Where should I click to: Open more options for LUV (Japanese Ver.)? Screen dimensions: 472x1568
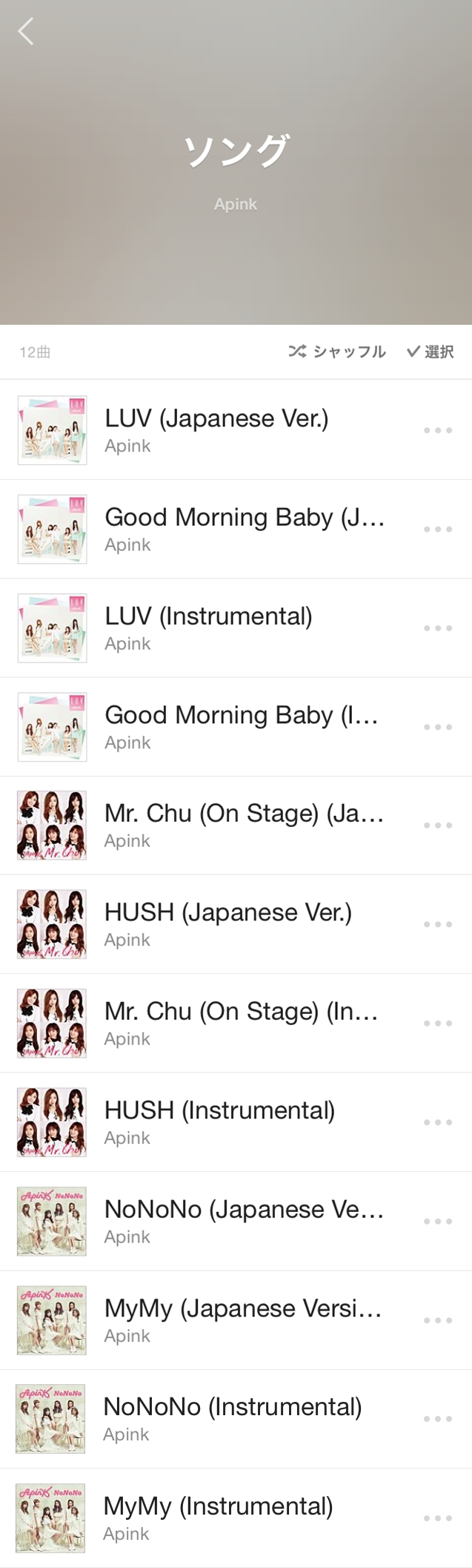click(438, 430)
